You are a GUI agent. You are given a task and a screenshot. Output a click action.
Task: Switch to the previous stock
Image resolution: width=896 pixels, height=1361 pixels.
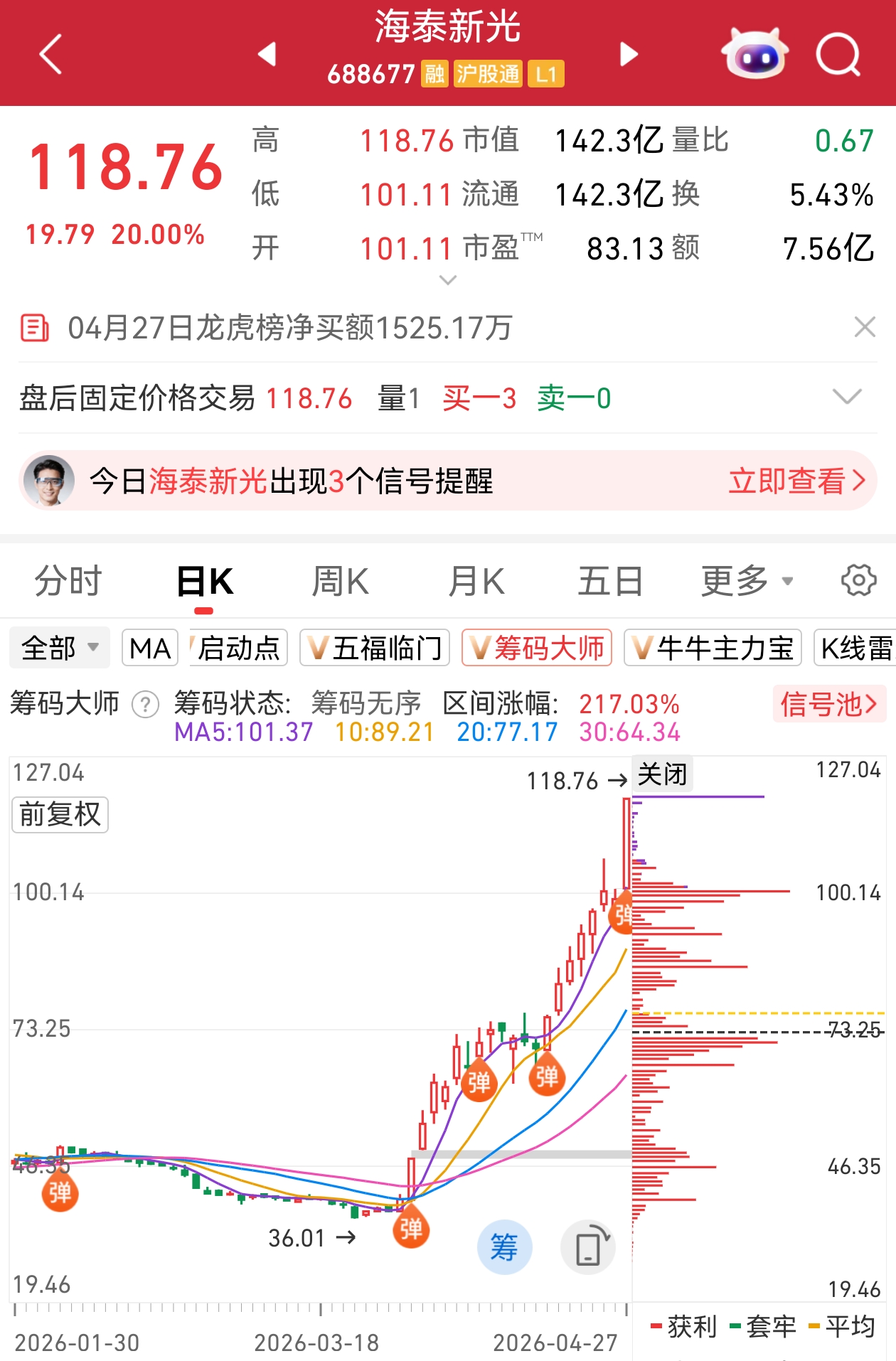(x=267, y=54)
